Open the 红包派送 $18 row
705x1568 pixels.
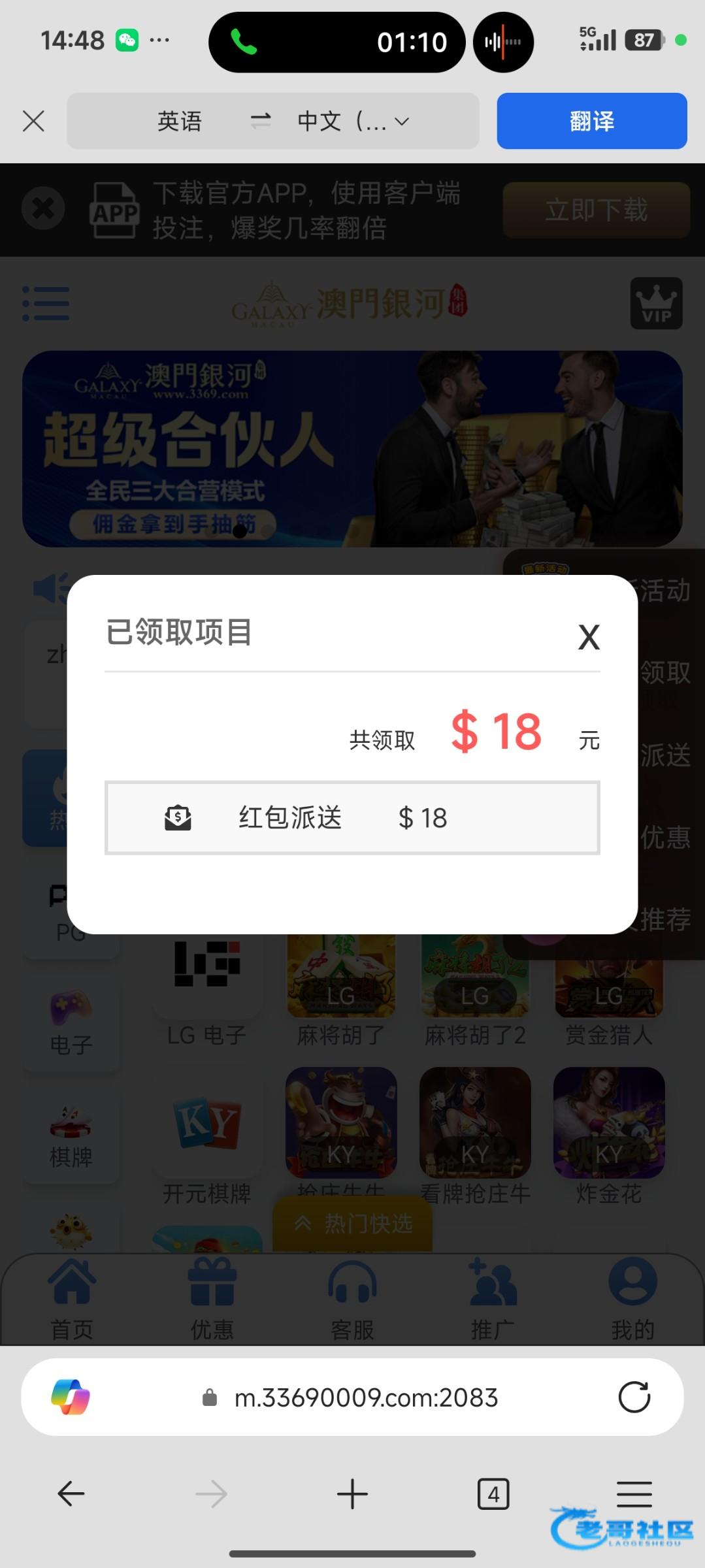352,817
